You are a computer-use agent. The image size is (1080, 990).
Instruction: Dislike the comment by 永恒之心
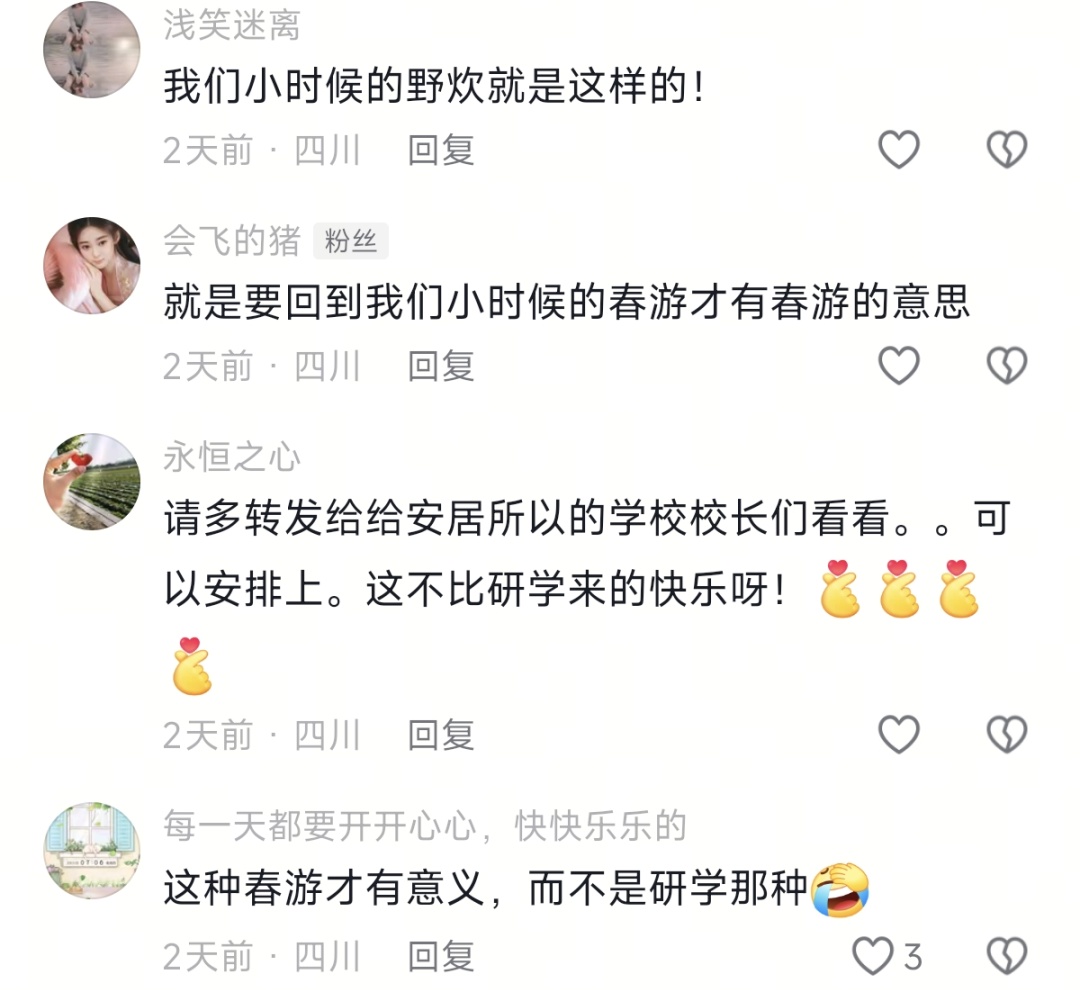(1006, 735)
